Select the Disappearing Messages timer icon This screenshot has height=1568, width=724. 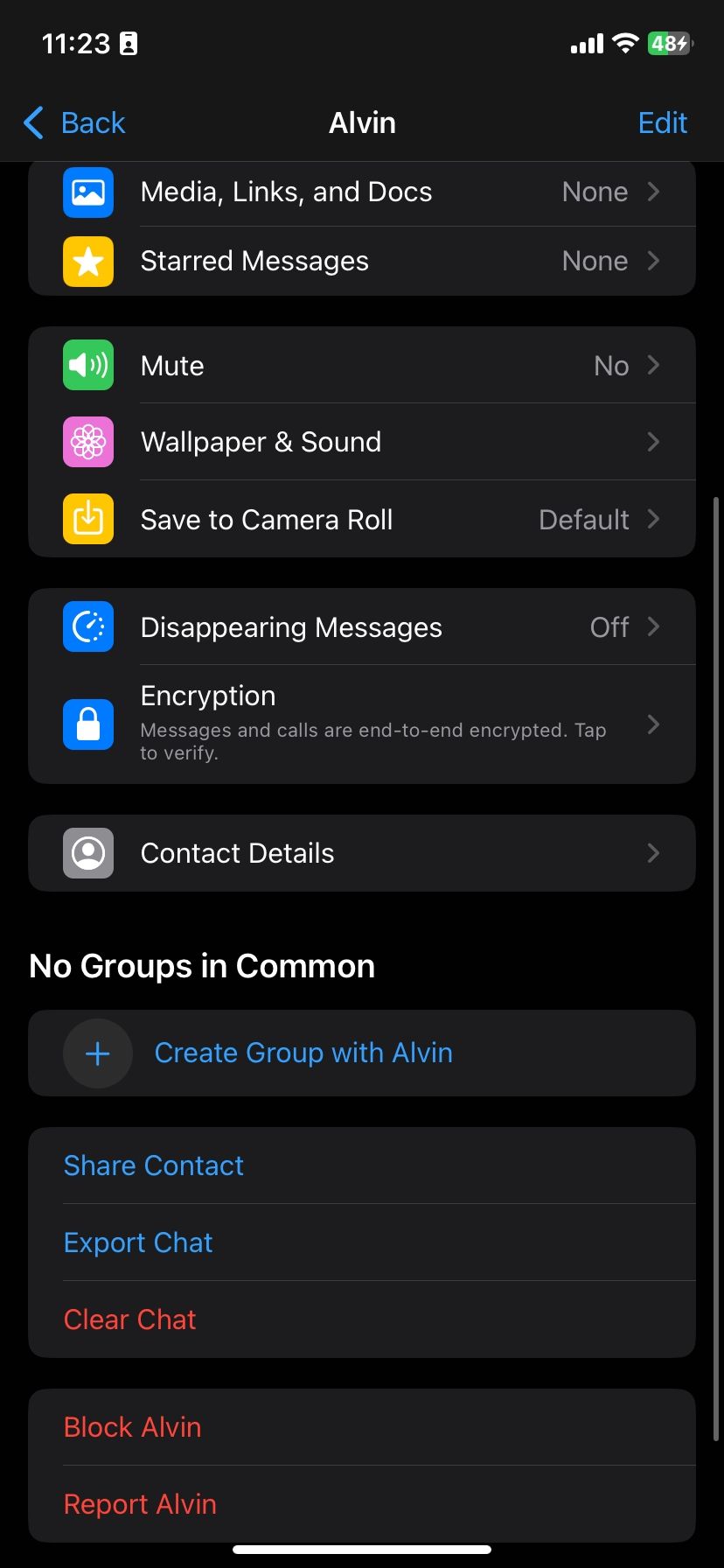point(87,626)
